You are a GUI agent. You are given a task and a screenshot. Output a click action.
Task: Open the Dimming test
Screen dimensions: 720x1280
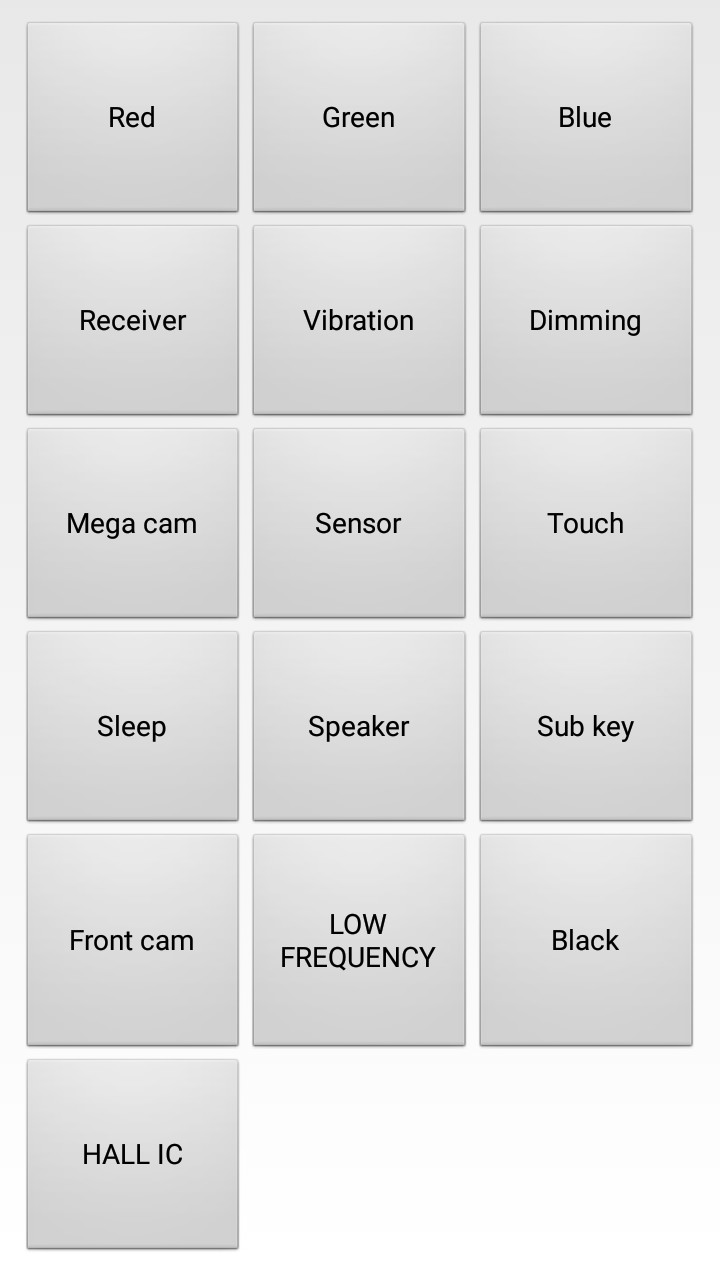[x=585, y=320]
